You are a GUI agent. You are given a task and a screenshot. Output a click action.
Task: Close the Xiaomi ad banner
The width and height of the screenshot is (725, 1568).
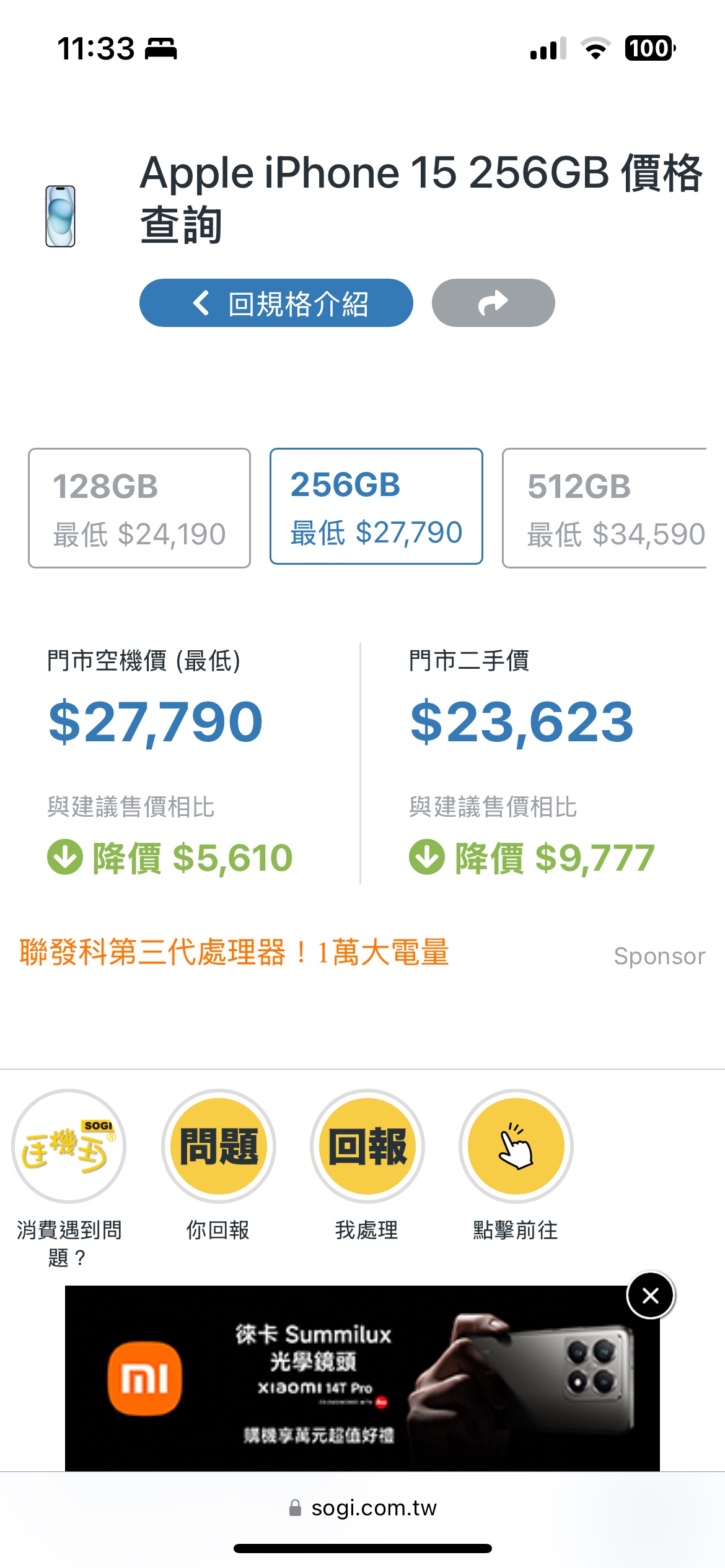[651, 1295]
